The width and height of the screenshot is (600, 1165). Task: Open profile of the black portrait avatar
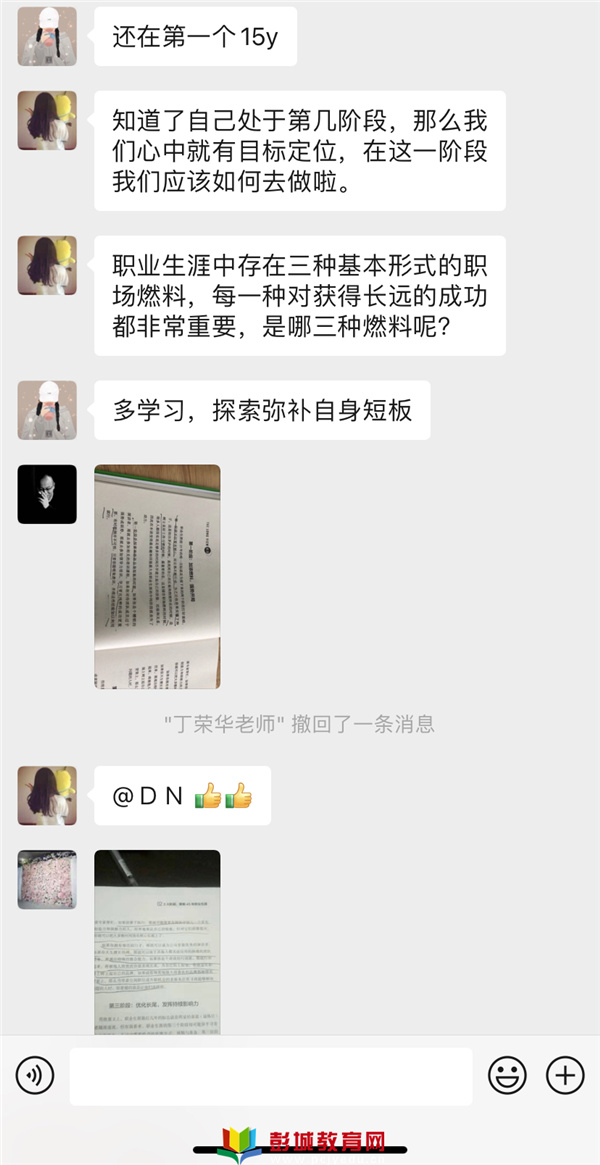(47, 494)
